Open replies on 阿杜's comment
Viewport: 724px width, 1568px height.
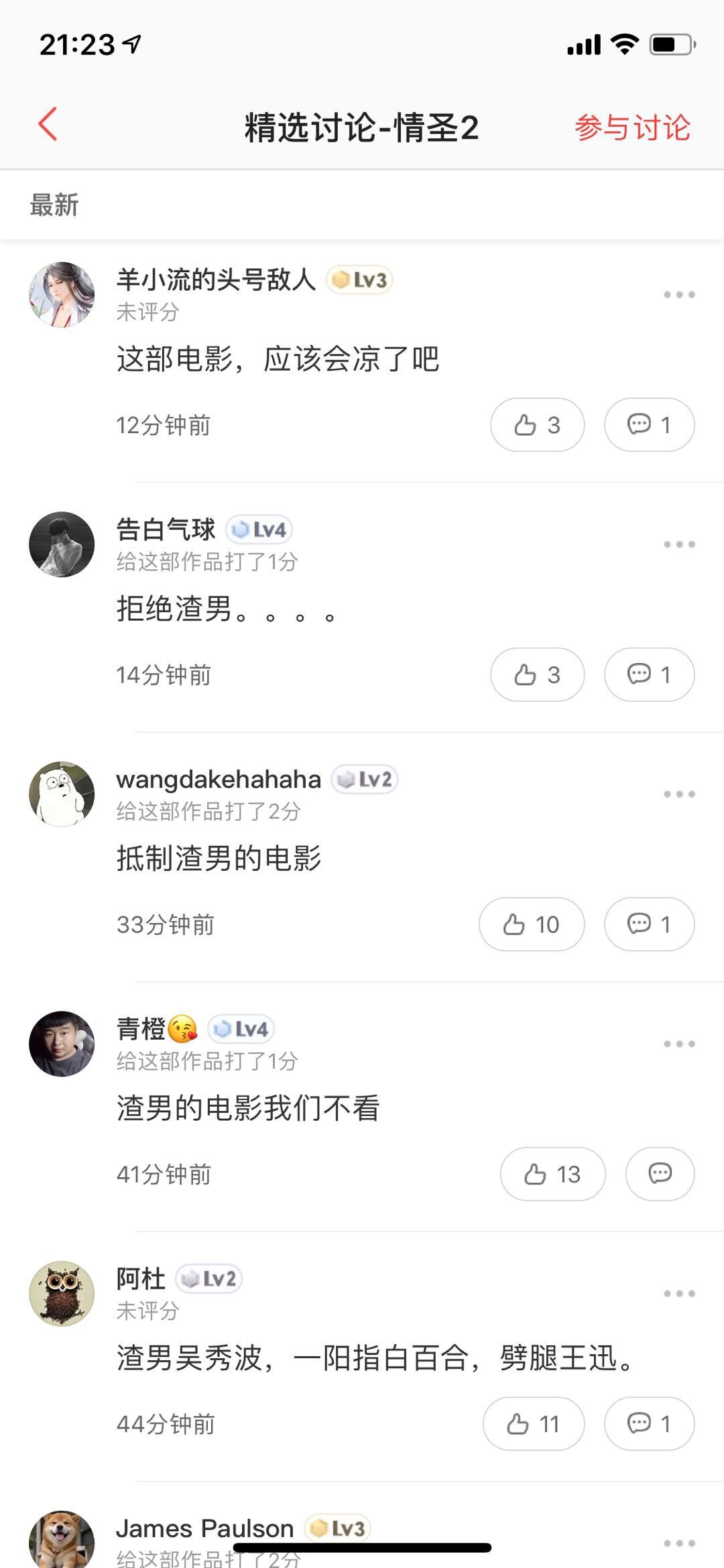pos(648,1424)
